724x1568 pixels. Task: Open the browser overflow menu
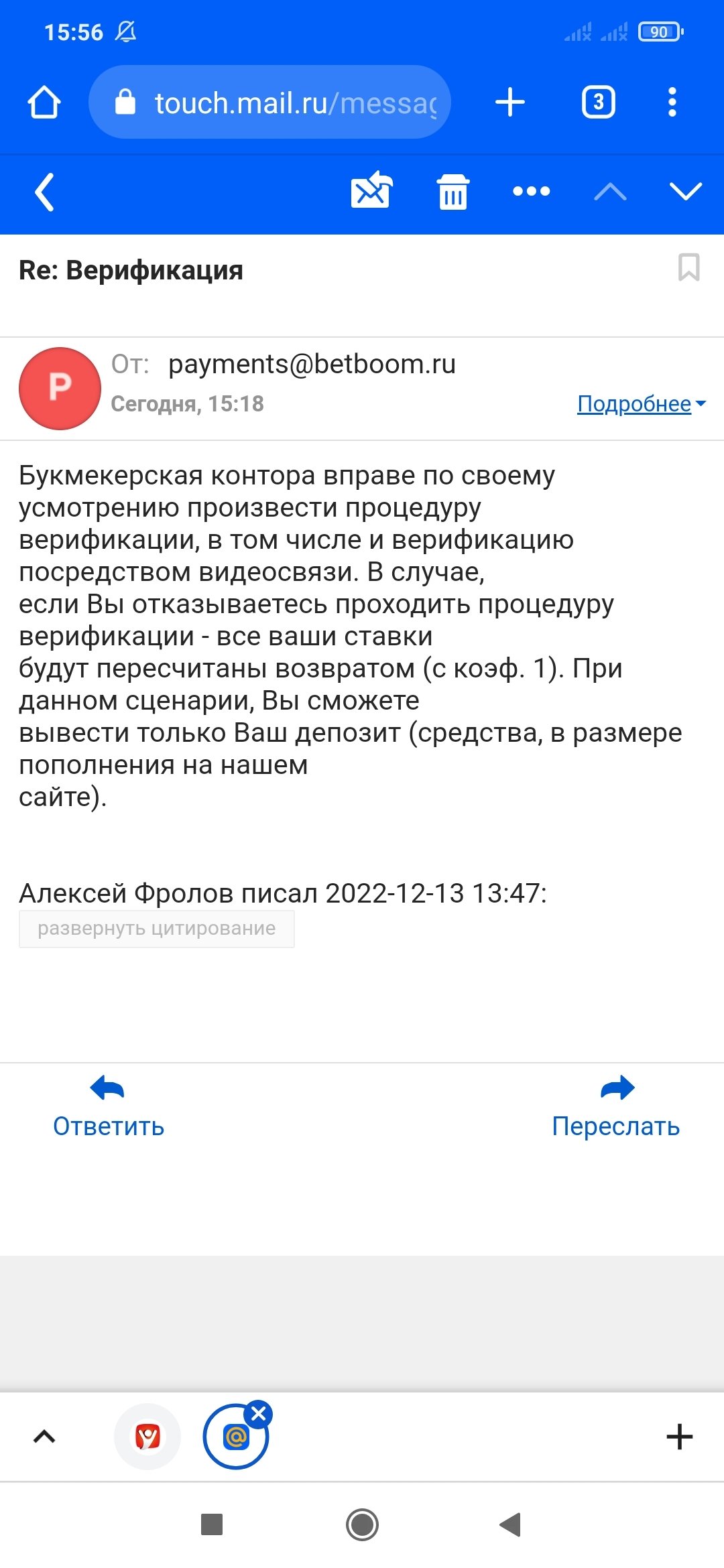tap(672, 103)
